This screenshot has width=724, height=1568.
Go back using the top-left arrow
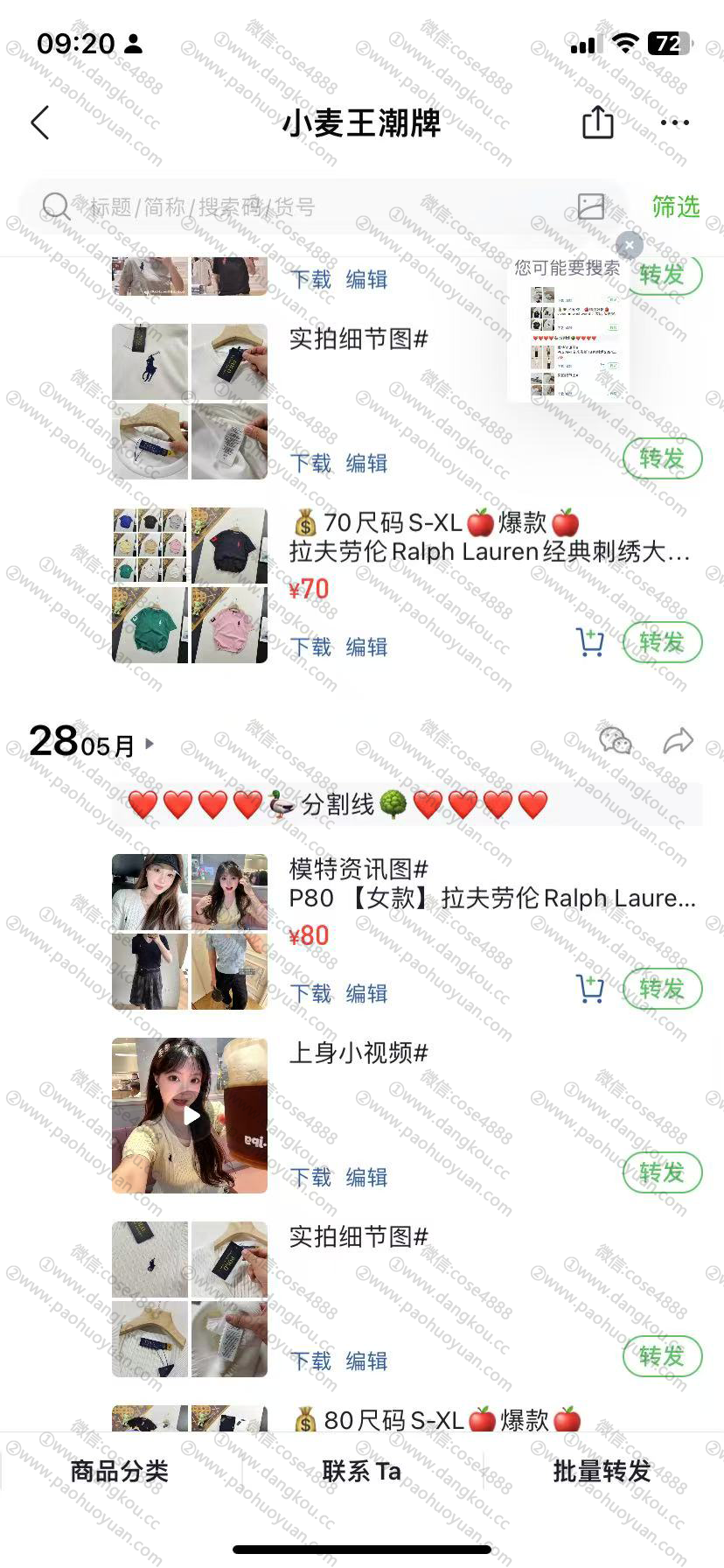[40, 123]
